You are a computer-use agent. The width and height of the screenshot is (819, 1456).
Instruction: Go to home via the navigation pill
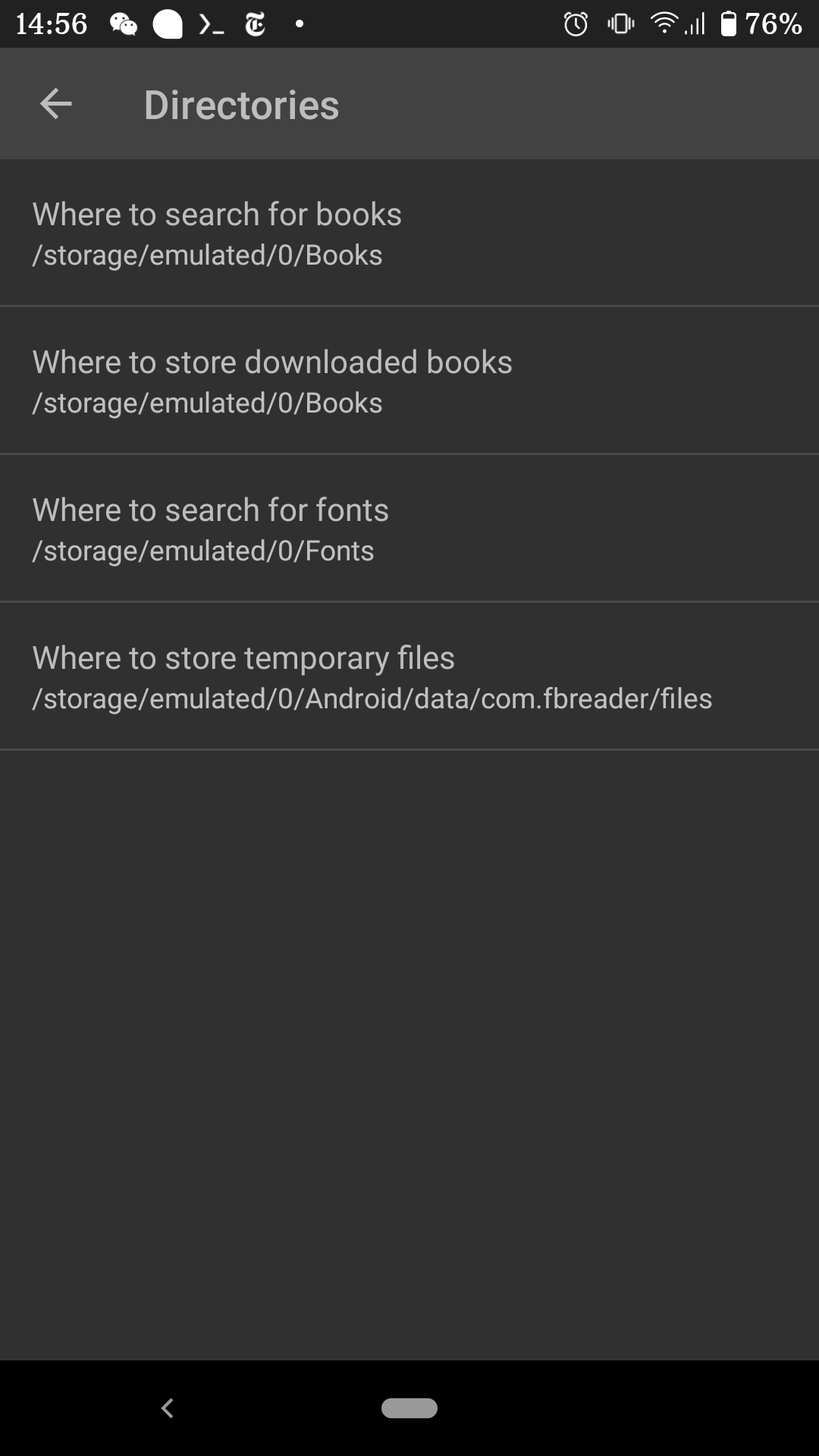pos(409,1408)
